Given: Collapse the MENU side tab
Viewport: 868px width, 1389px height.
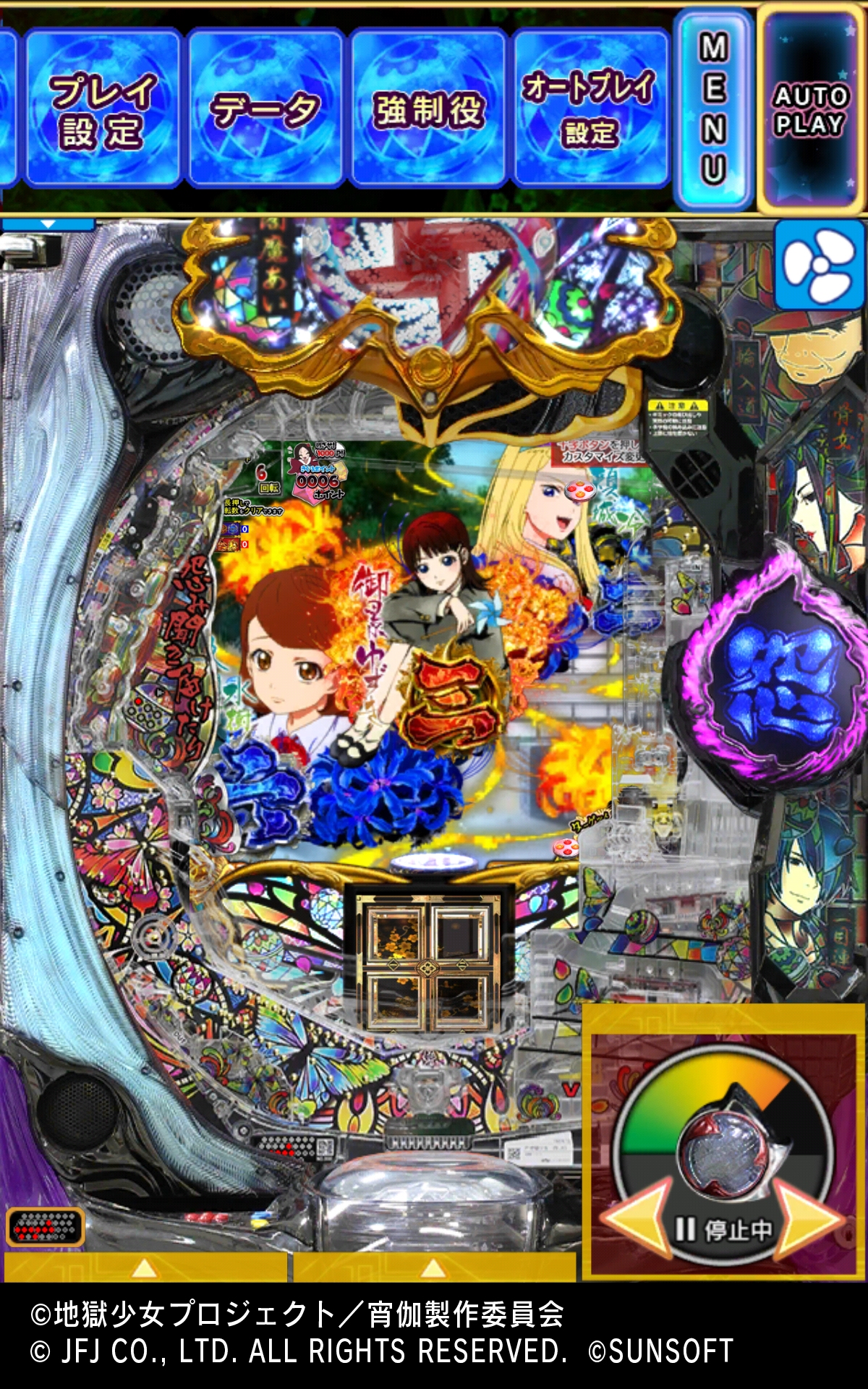Looking at the screenshot, I should 713,109.
